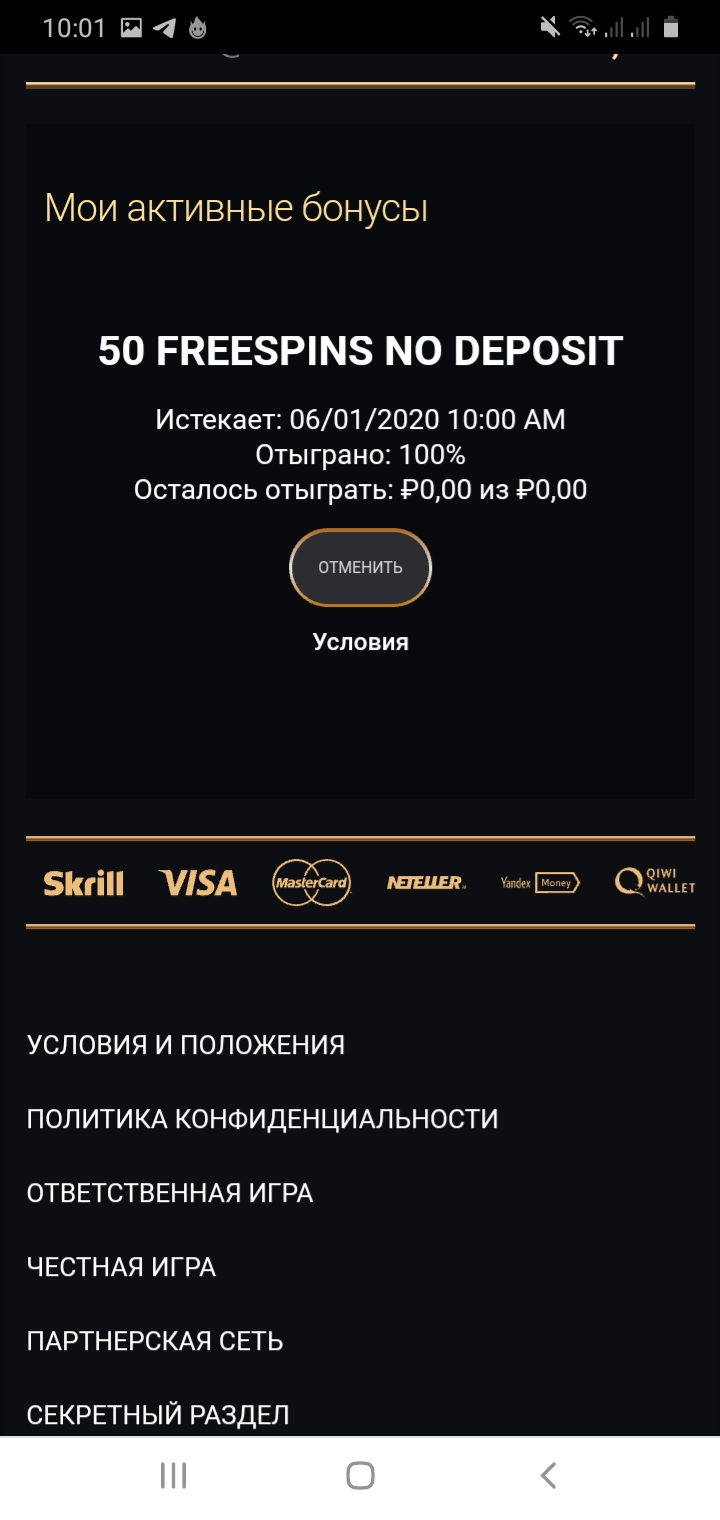Open УСЛОВИЯ И ПОЛОЖЕНИЯ page
Screen dimensions: 720x1520
(186, 1045)
